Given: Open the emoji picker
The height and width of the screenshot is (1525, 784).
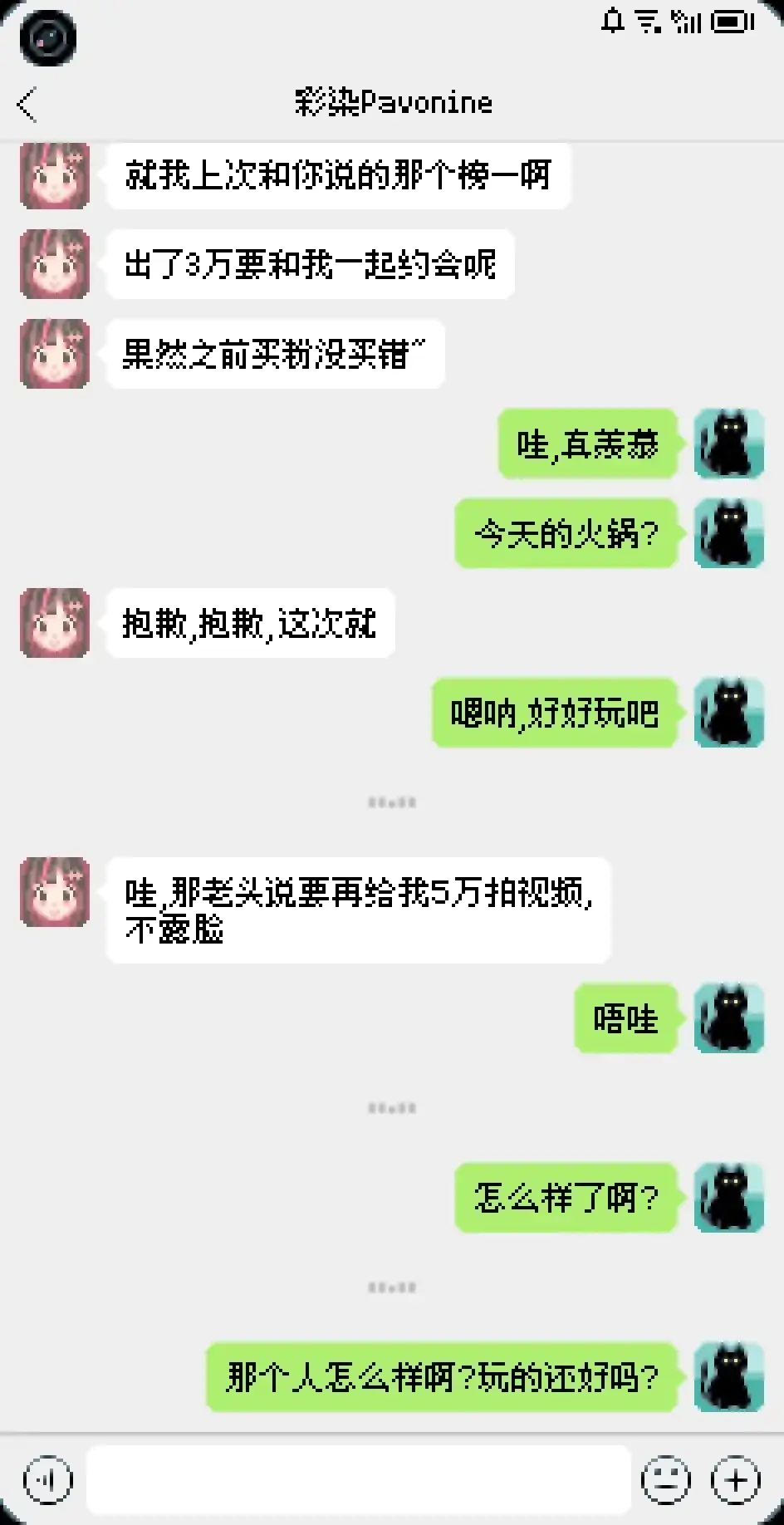Looking at the screenshot, I should (x=666, y=1480).
